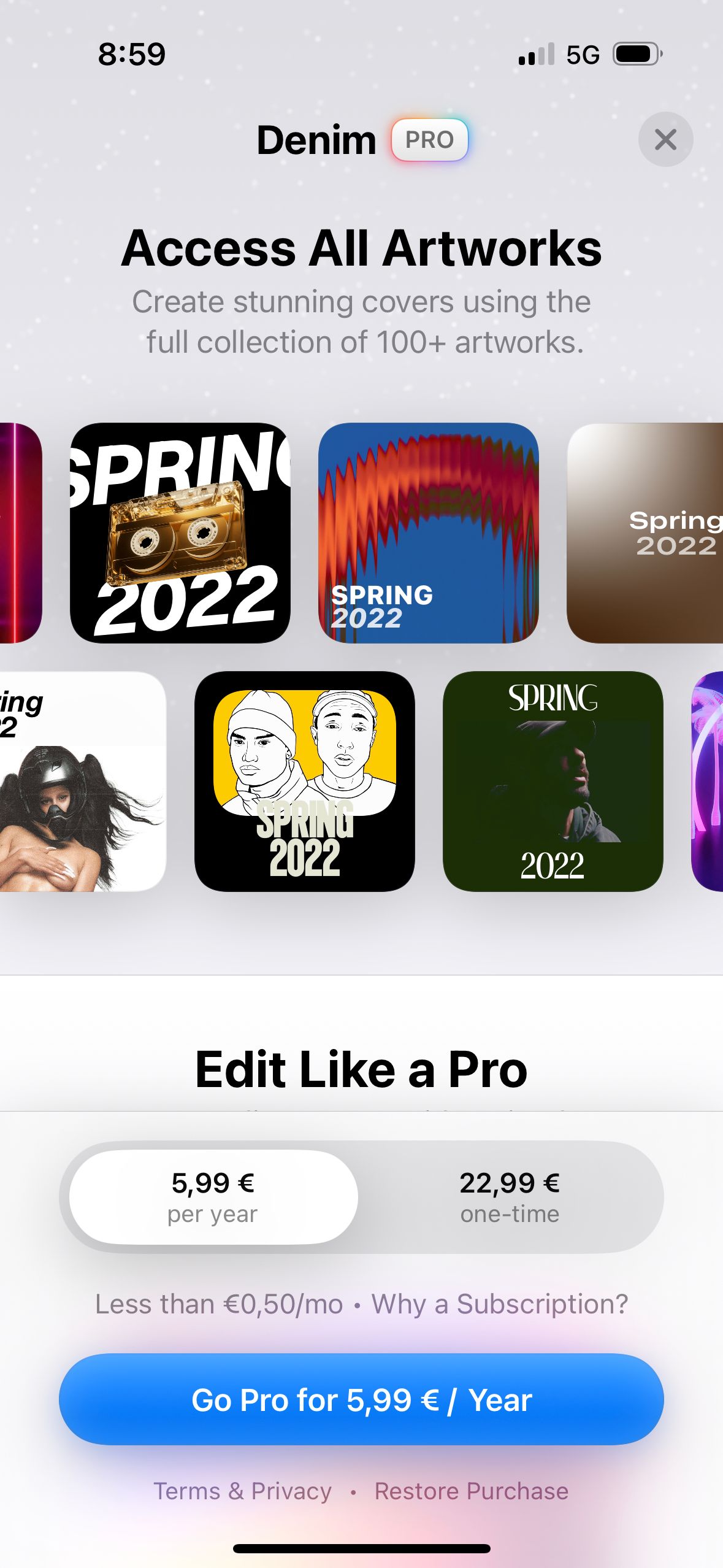Screen dimensions: 723x1568
Task: Close the Denim Pro paywall
Action: click(x=665, y=139)
